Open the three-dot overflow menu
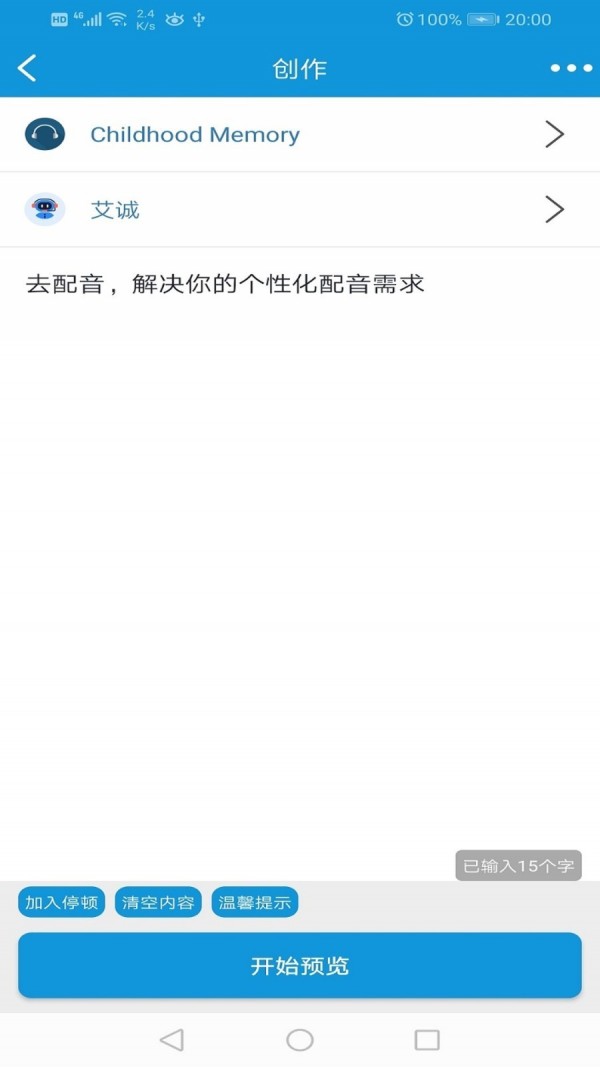 point(571,68)
